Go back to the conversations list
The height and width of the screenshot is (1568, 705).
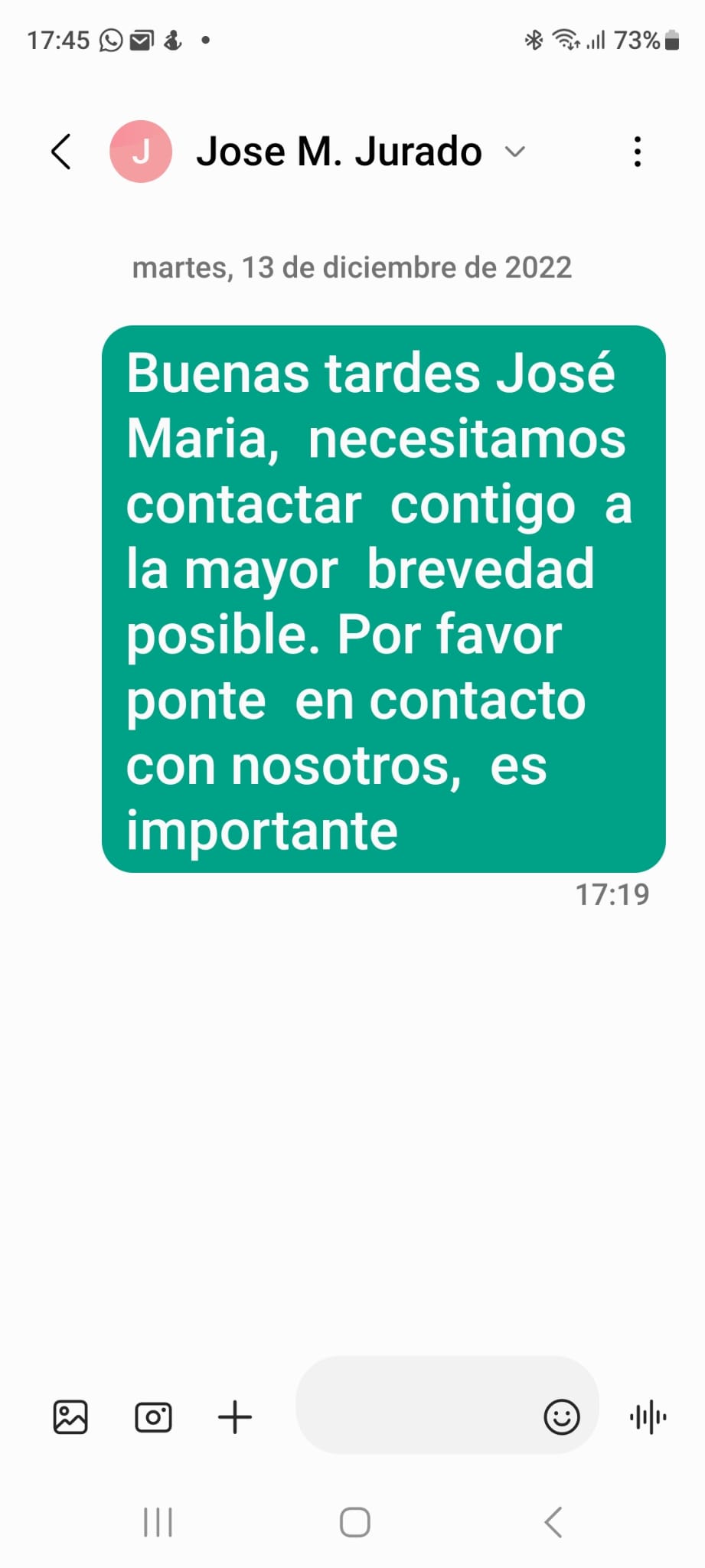coord(61,152)
